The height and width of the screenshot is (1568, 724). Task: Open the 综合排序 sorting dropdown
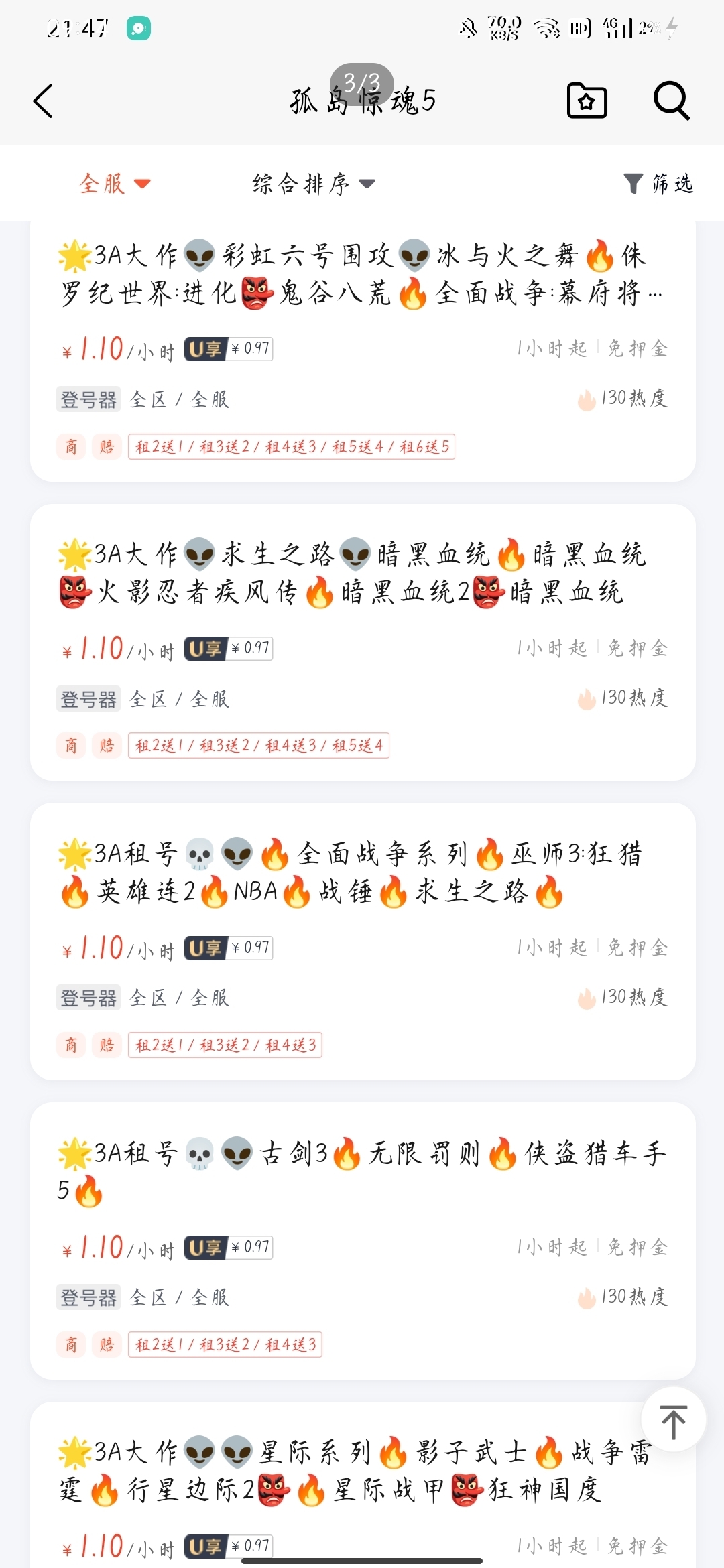tap(313, 183)
